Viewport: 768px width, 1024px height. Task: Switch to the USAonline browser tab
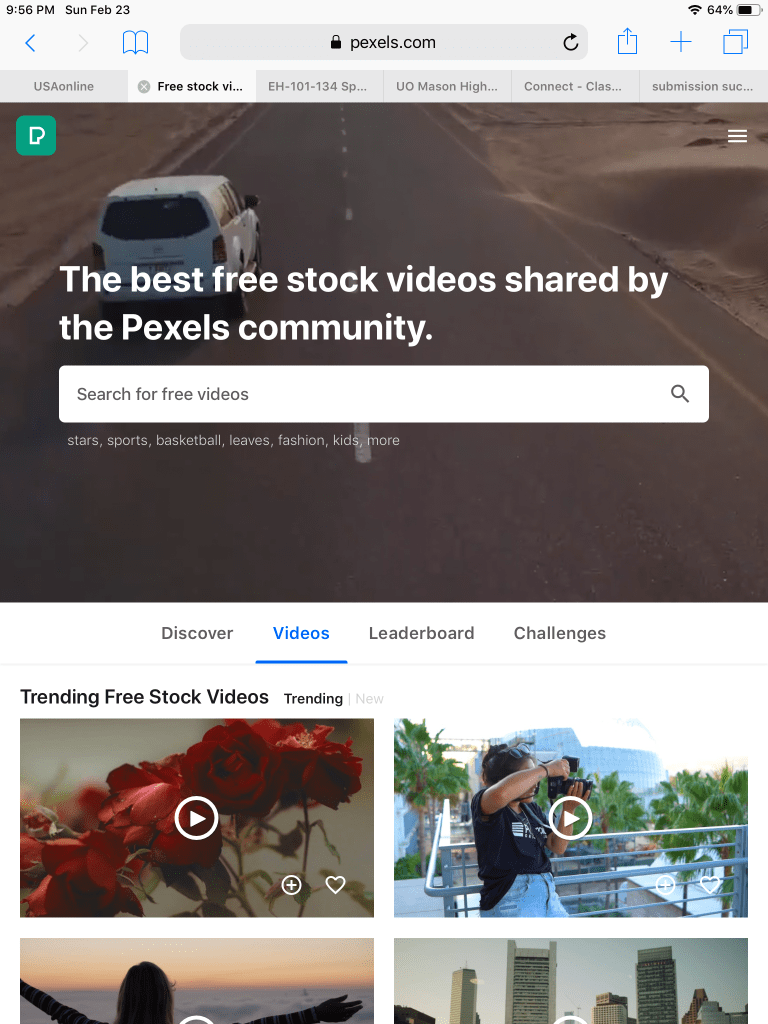[64, 86]
